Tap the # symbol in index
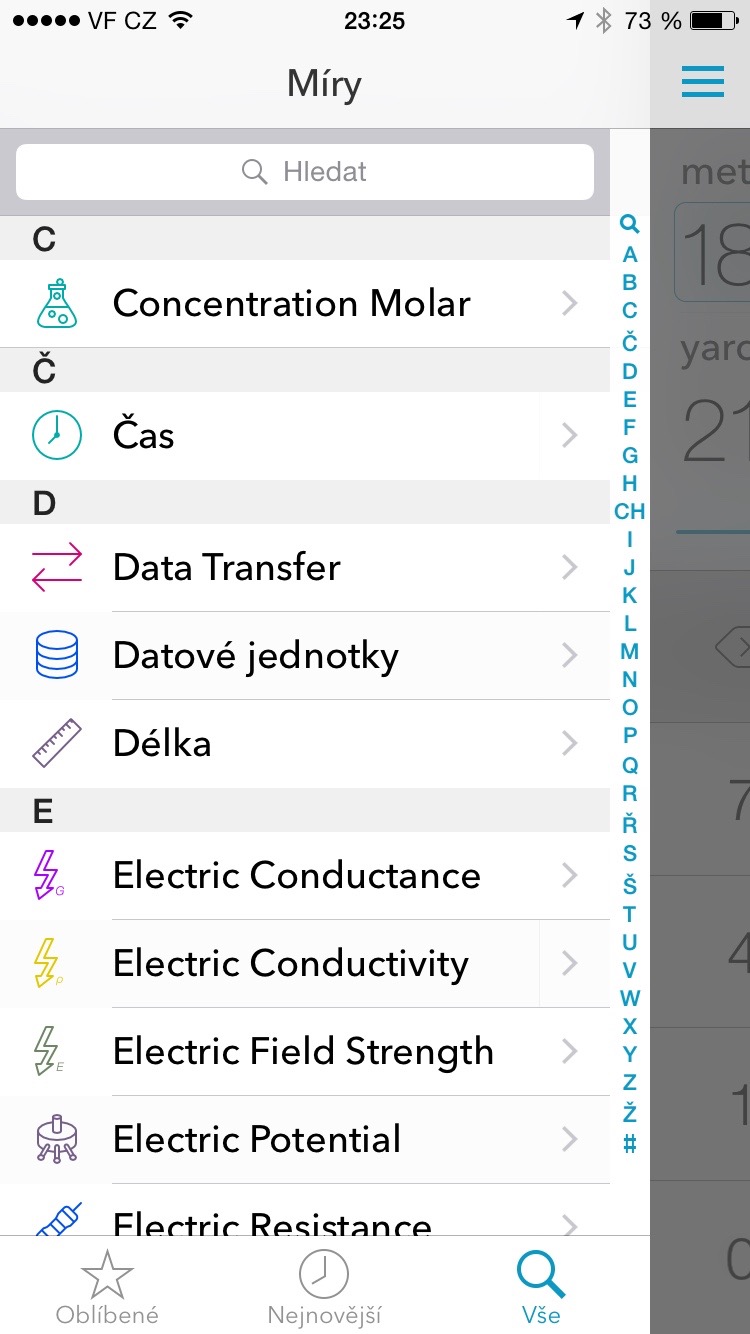The height and width of the screenshot is (1334, 750). (629, 1144)
